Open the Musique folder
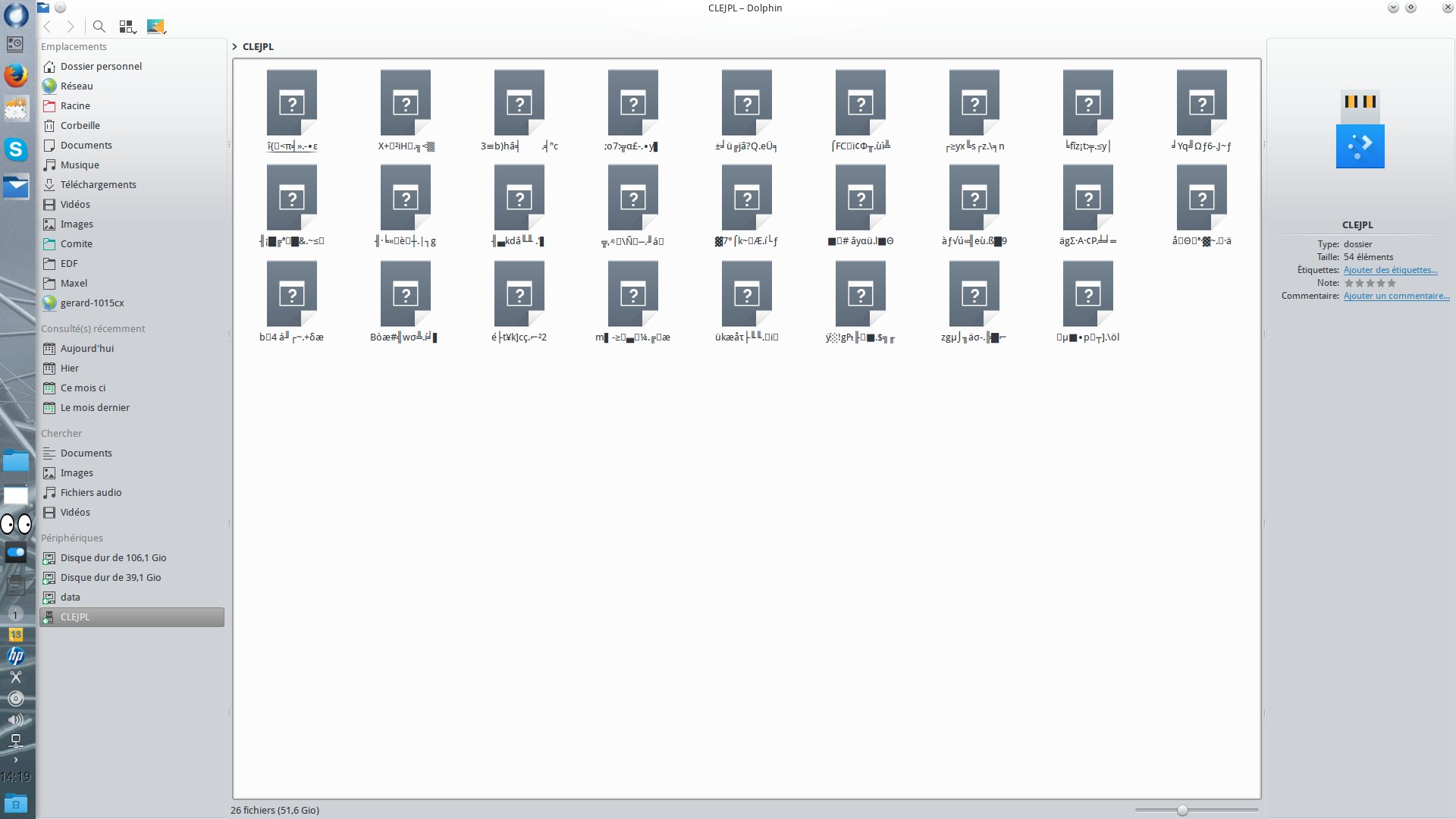The image size is (1456, 819). (x=80, y=165)
